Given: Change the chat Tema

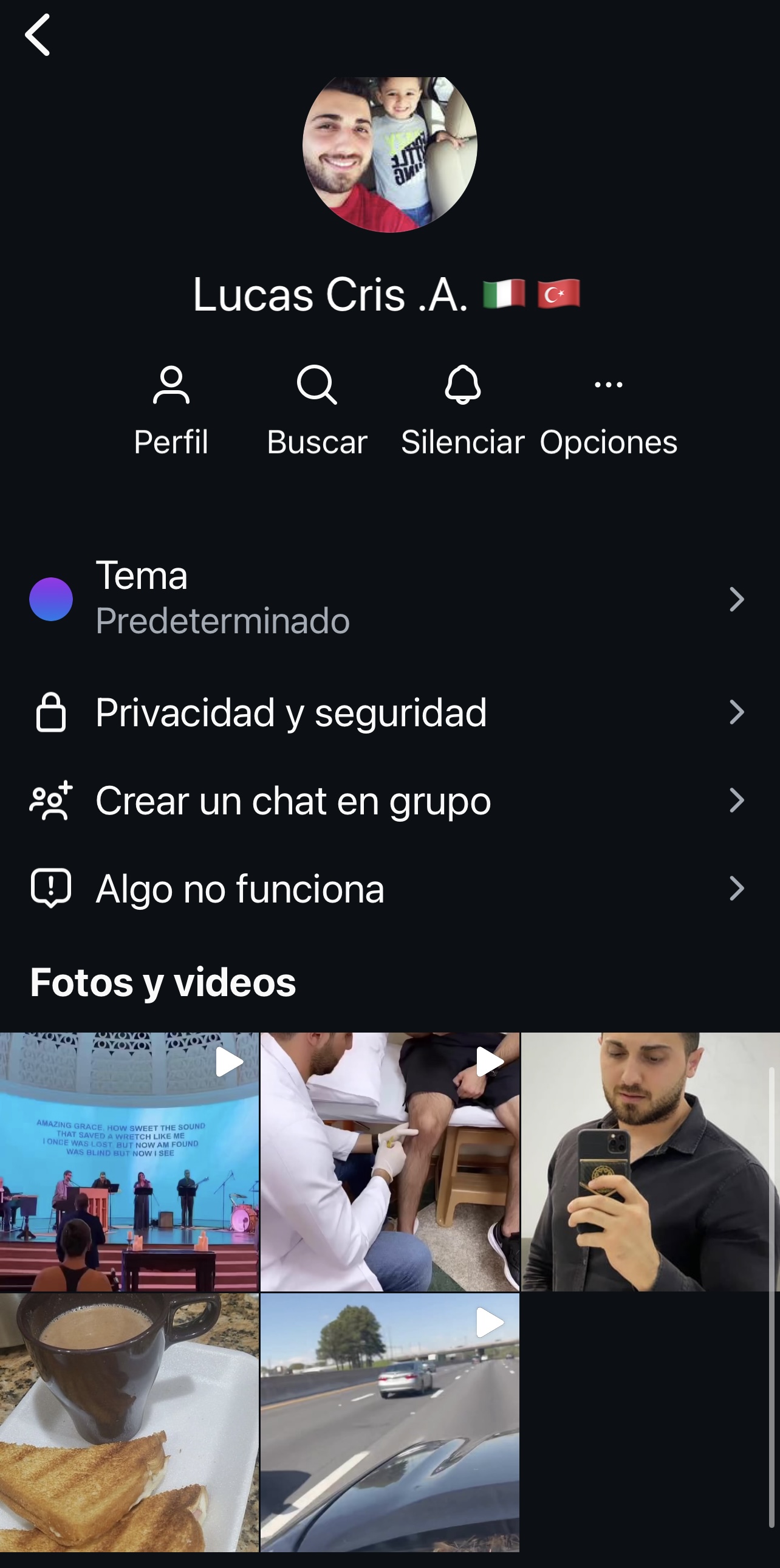Looking at the screenshot, I should click(389, 599).
